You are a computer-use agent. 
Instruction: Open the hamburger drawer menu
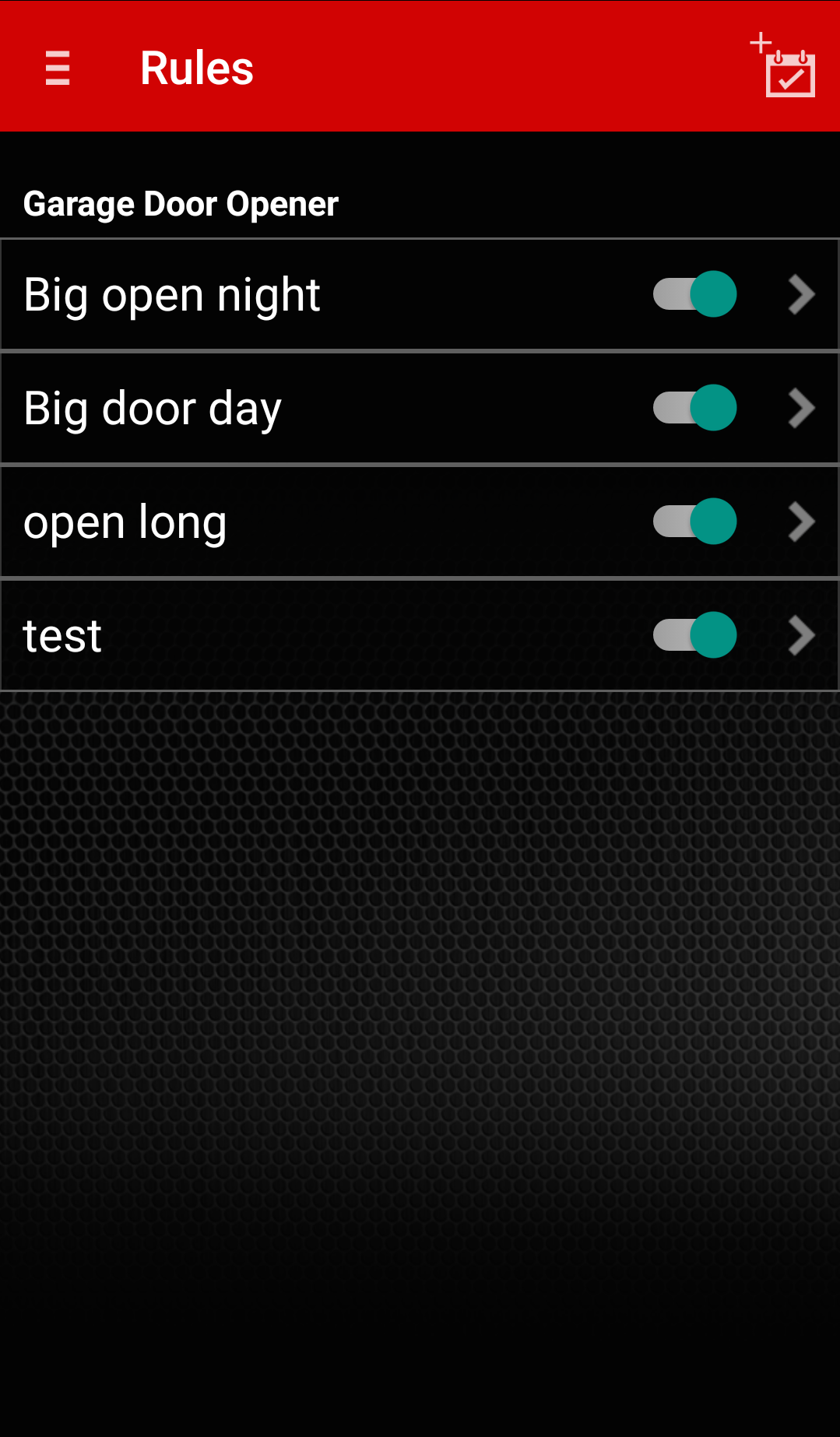point(58,68)
